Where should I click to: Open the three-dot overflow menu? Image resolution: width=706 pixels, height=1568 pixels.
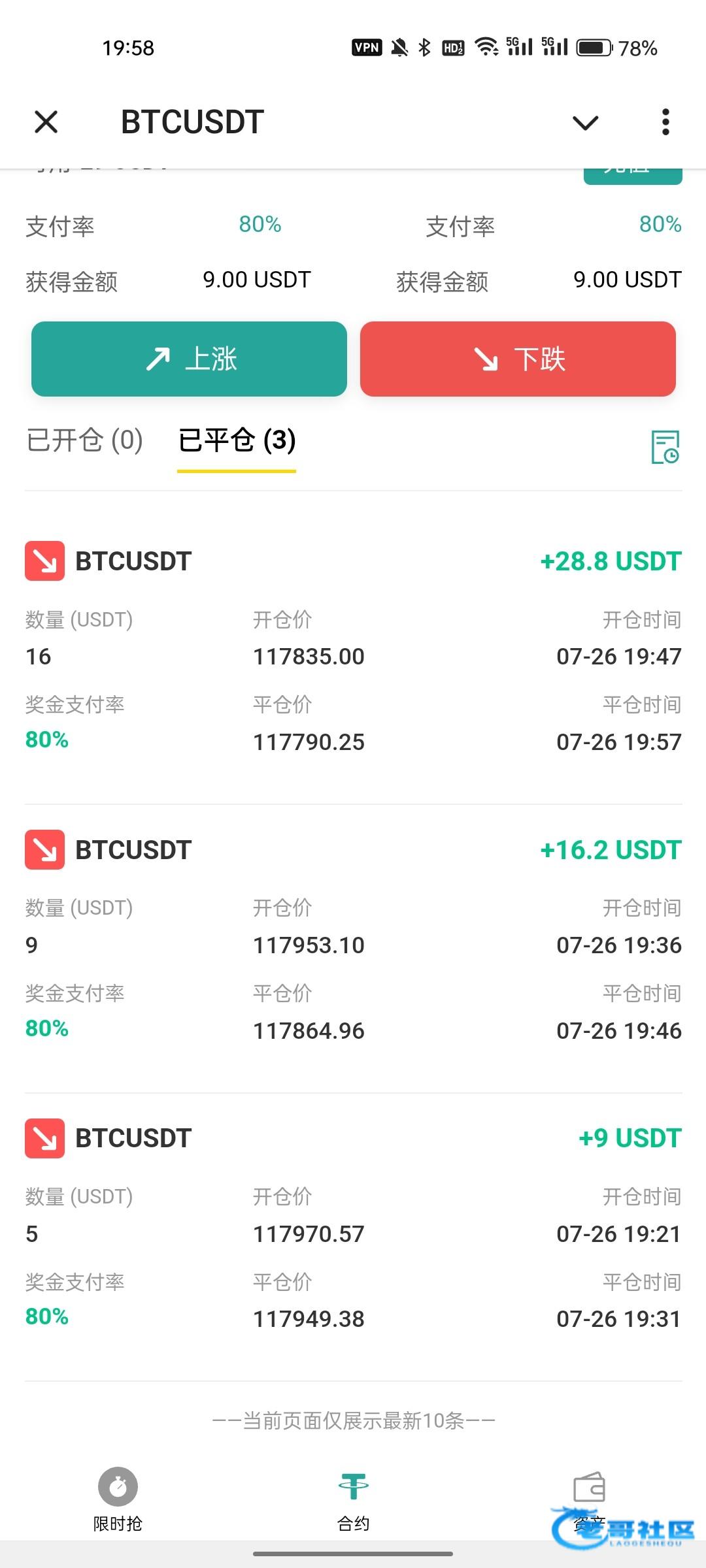665,122
